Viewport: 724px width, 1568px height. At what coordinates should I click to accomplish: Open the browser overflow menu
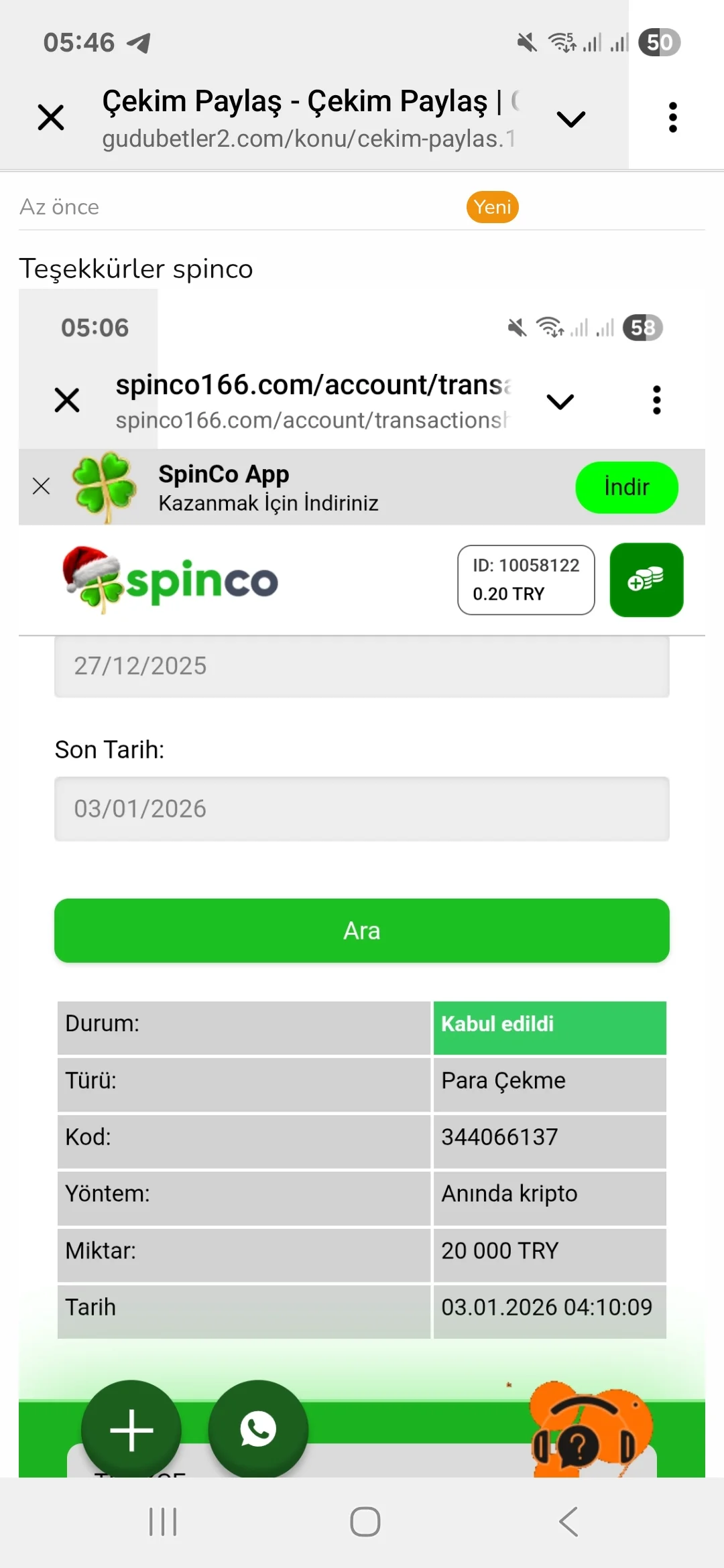[x=673, y=118]
